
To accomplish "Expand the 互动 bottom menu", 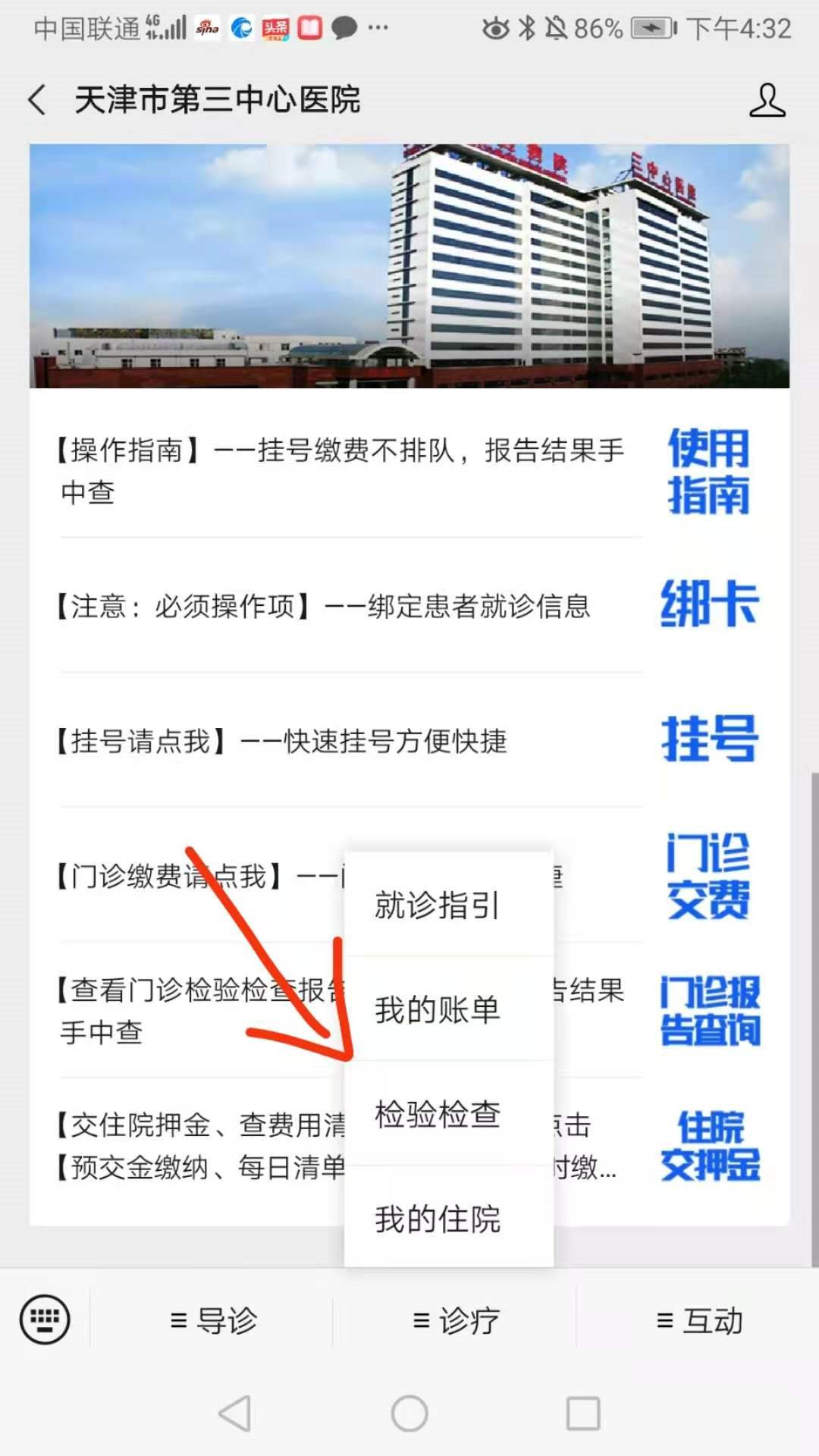I will tap(698, 1320).
